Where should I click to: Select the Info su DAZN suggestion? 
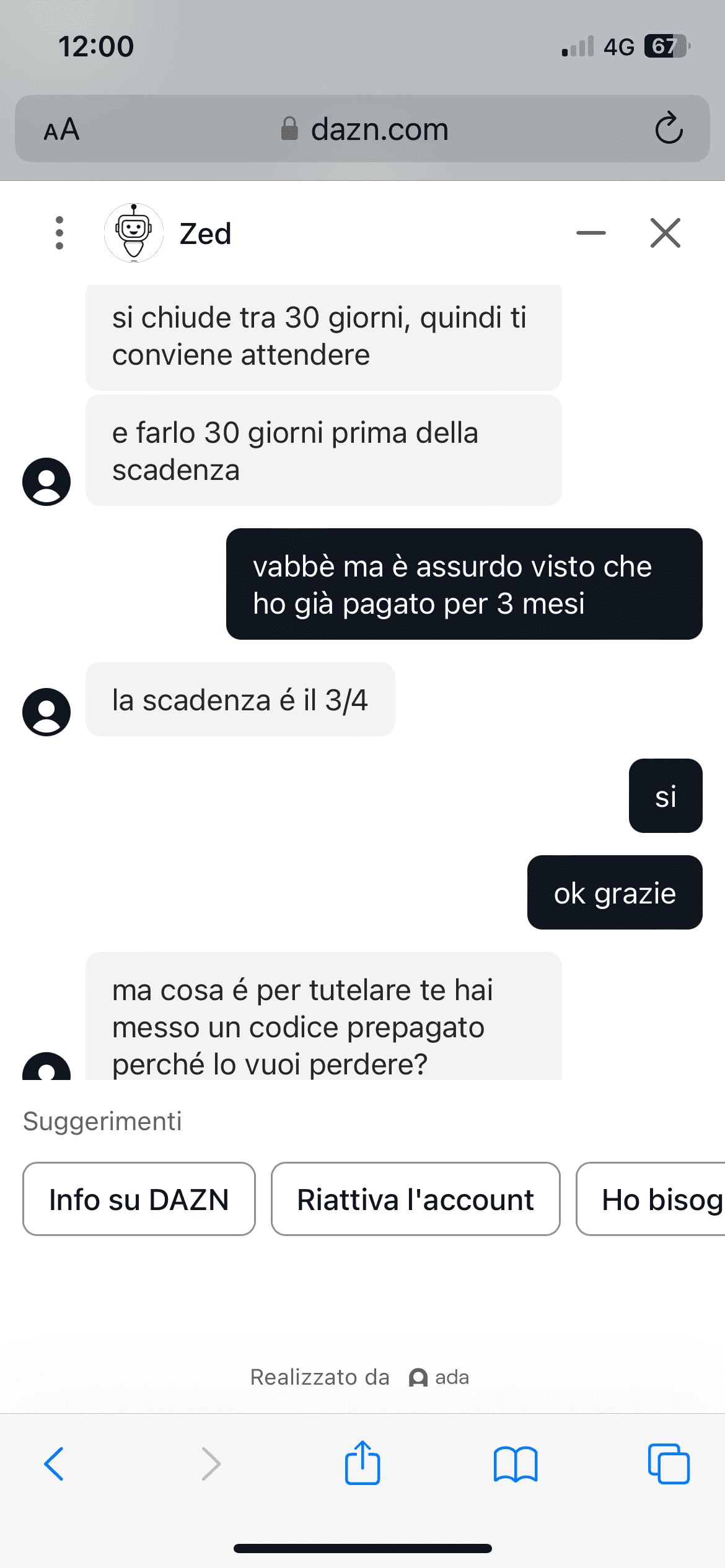pos(139,1199)
